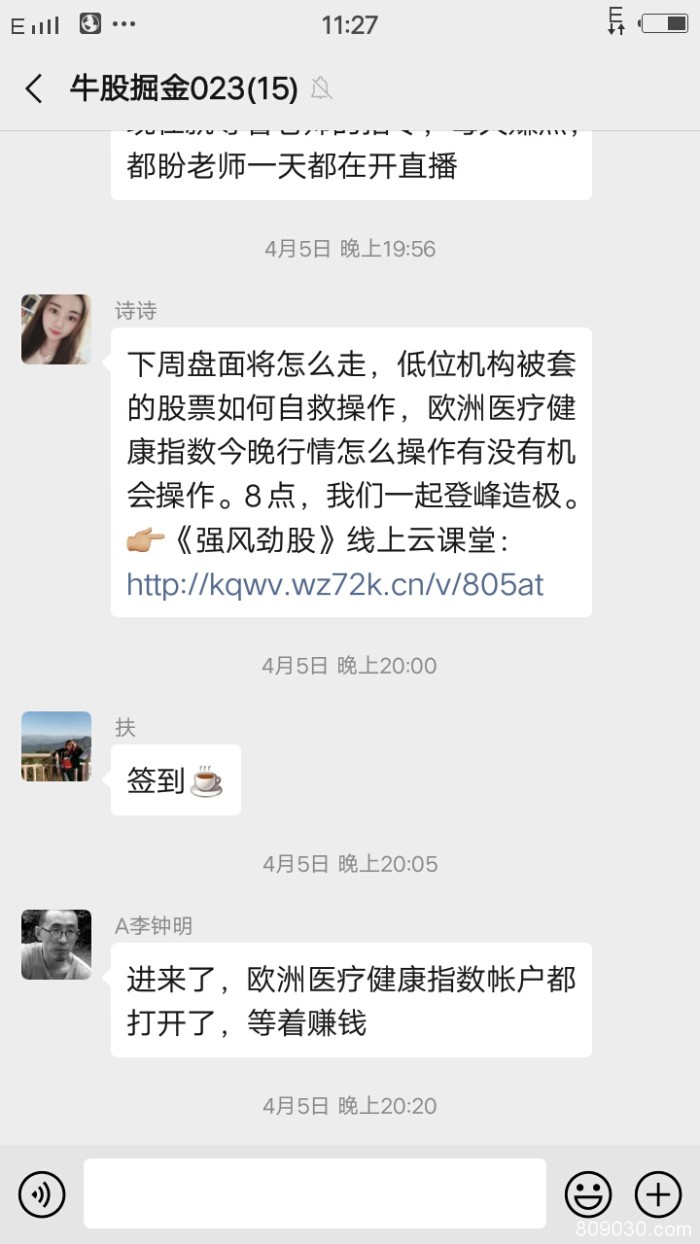Switch to voice message input
Screen dimensions: 700x1244
(41, 1194)
